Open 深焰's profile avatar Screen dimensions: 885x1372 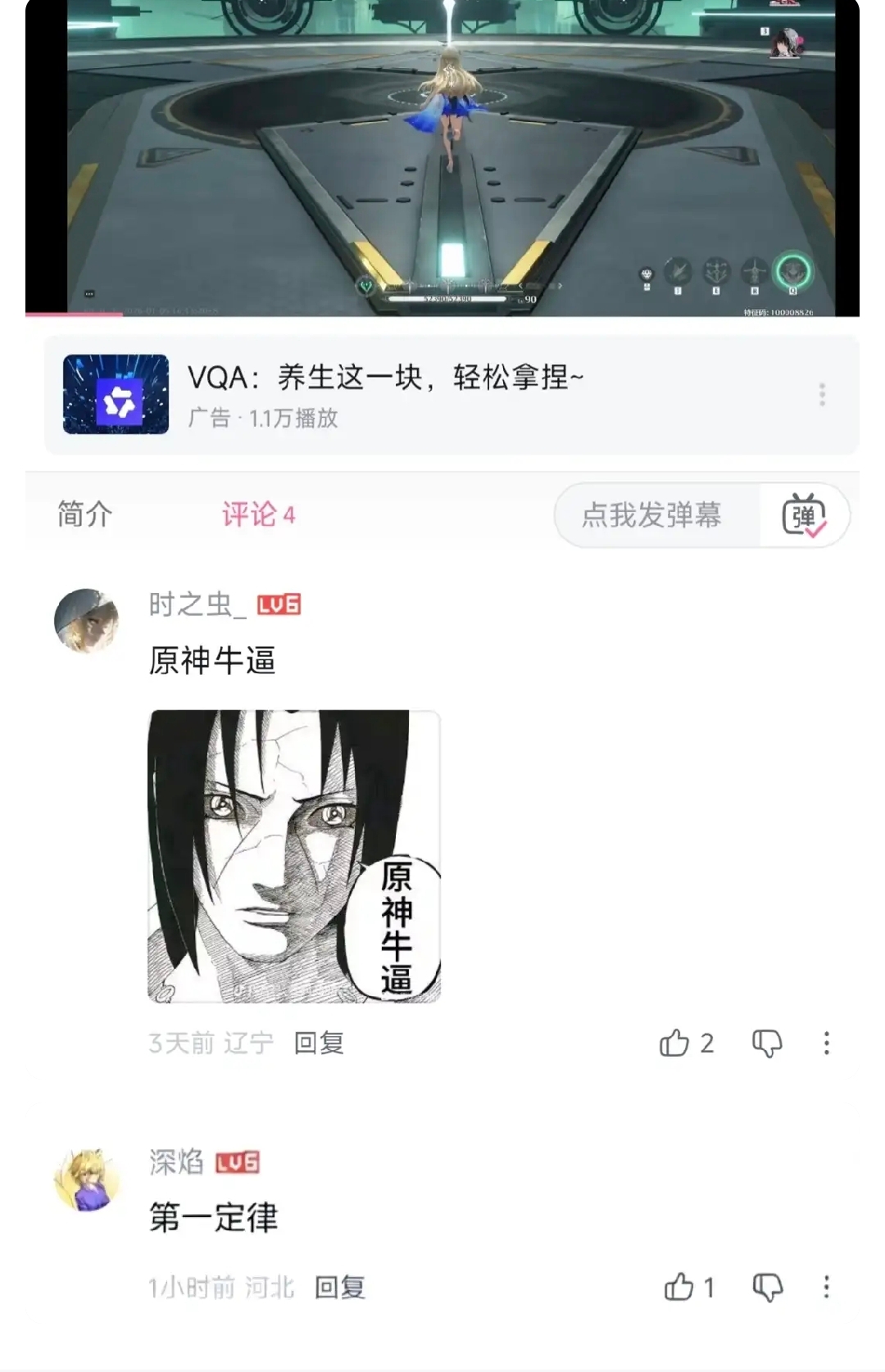[87, 1180]
